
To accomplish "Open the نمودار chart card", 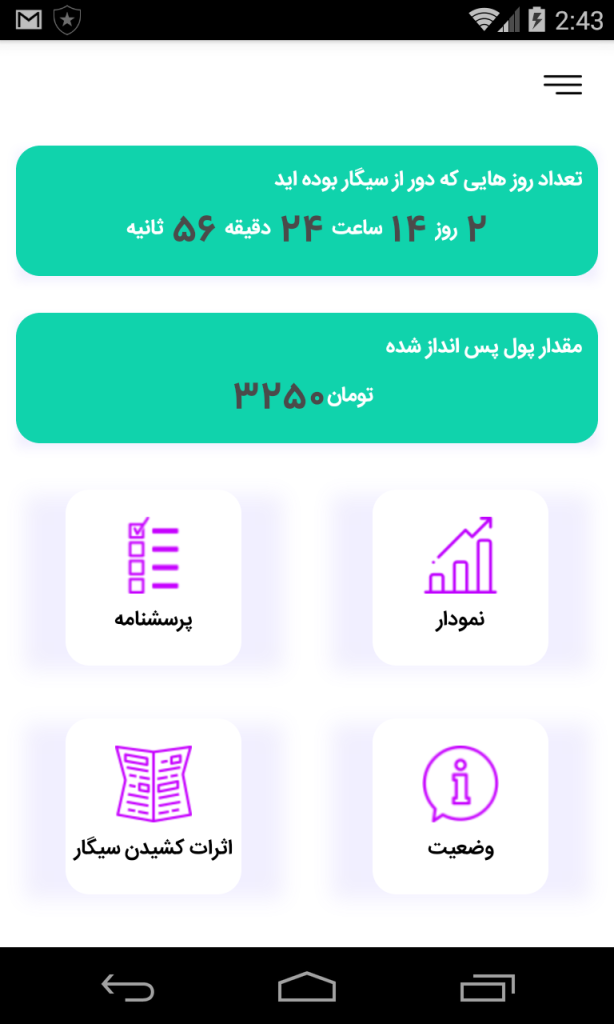I will (460, 577).
